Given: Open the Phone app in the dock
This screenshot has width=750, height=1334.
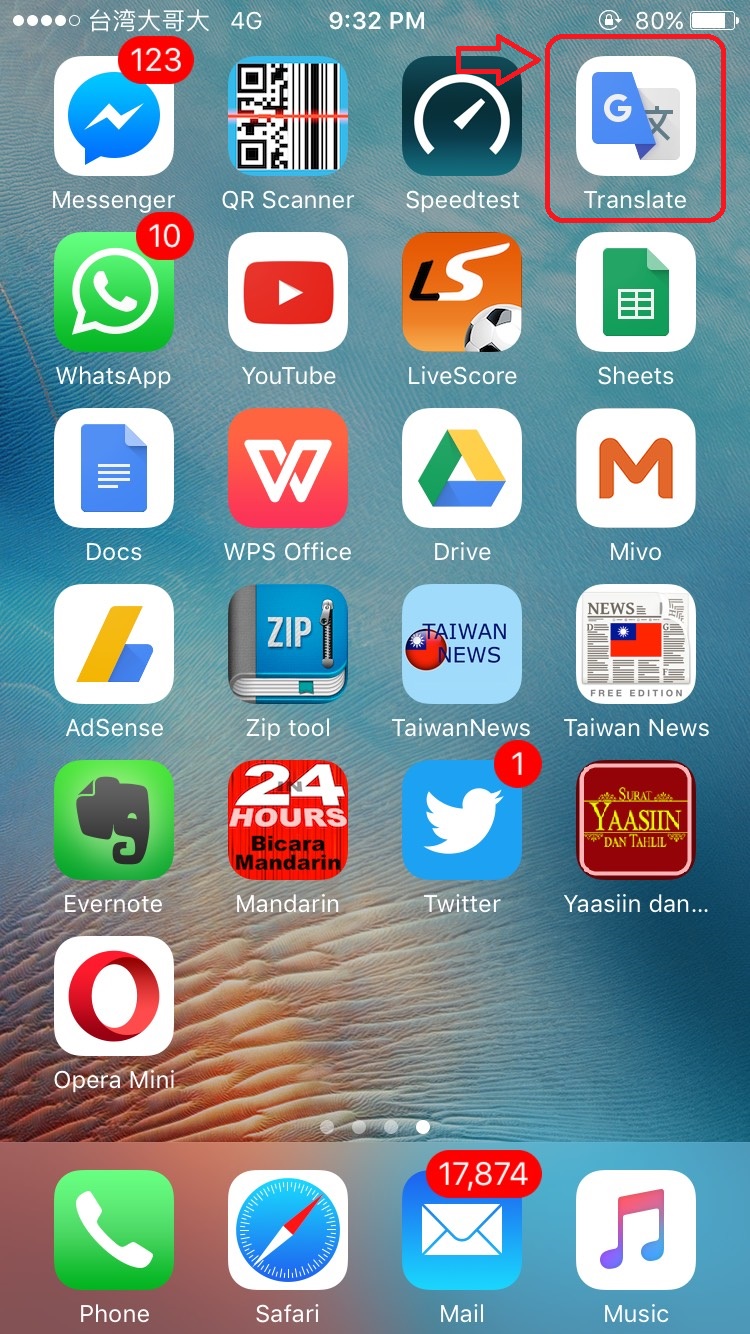Looking at the screenshot, I should [114, 1230].
